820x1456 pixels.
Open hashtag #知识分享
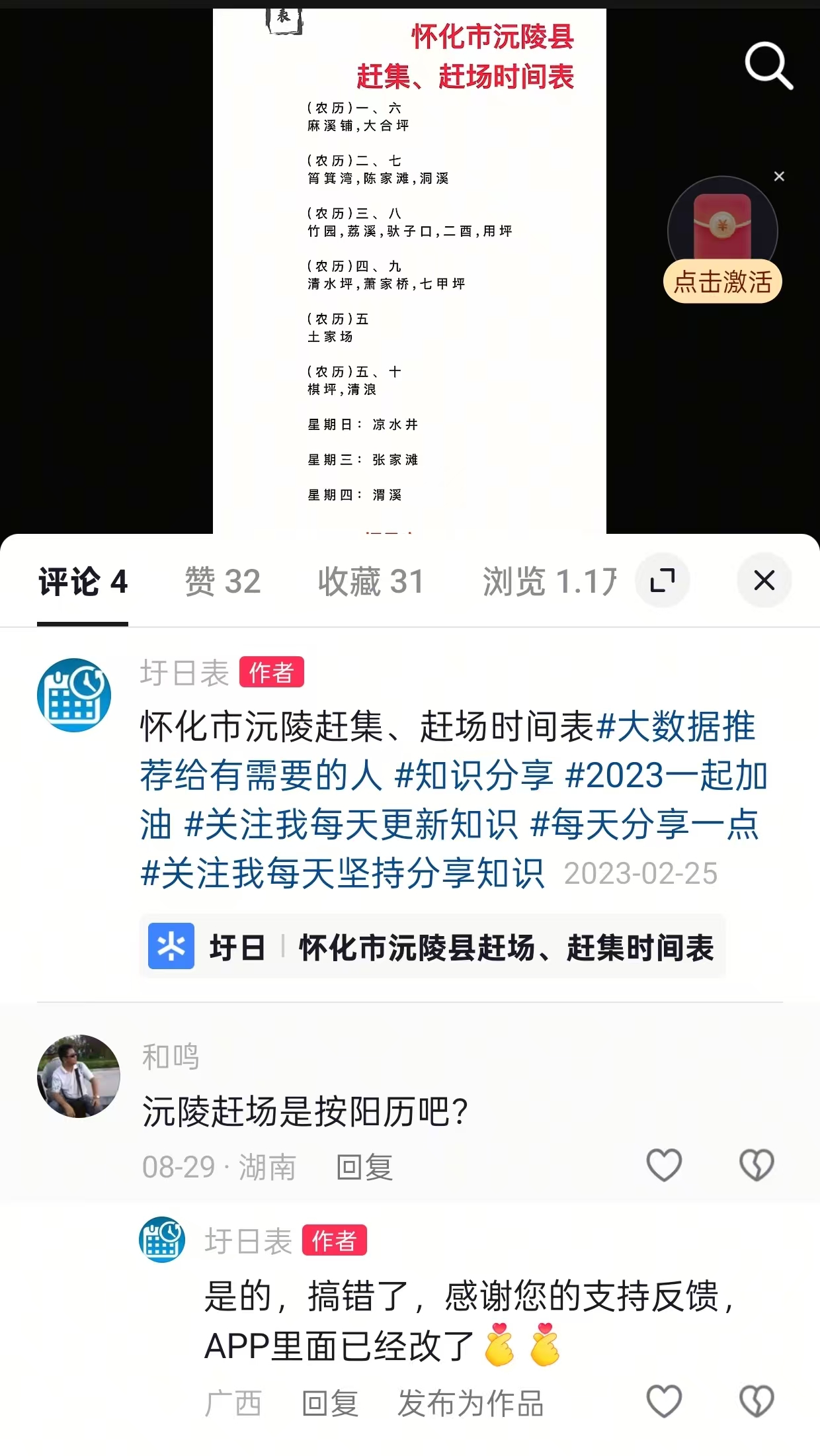[x=473, y=775]
